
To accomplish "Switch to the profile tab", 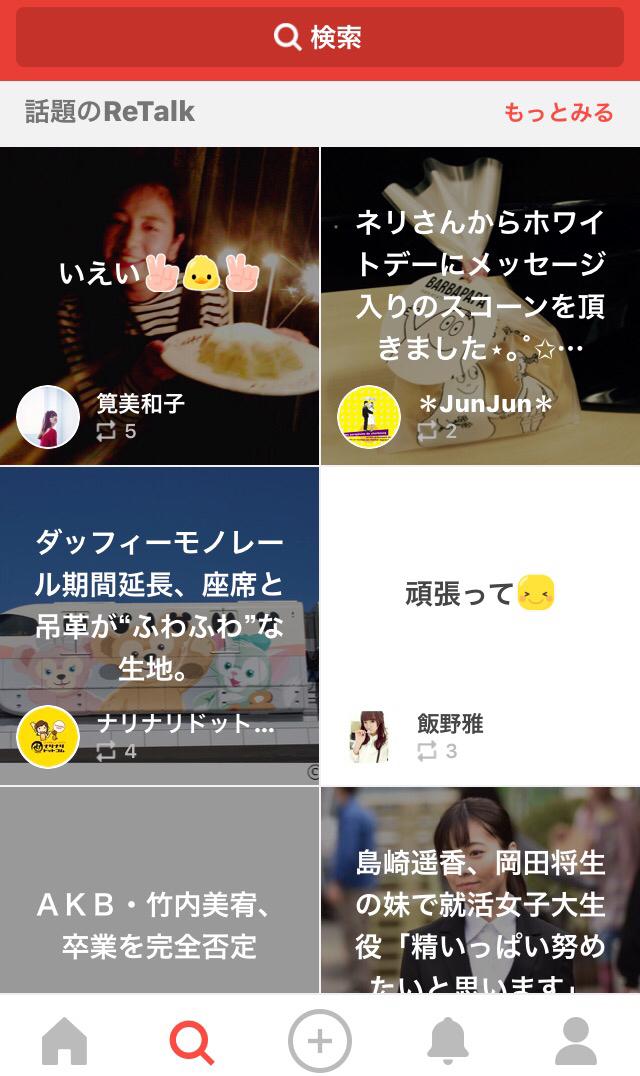I will (x=576, y=1041).
